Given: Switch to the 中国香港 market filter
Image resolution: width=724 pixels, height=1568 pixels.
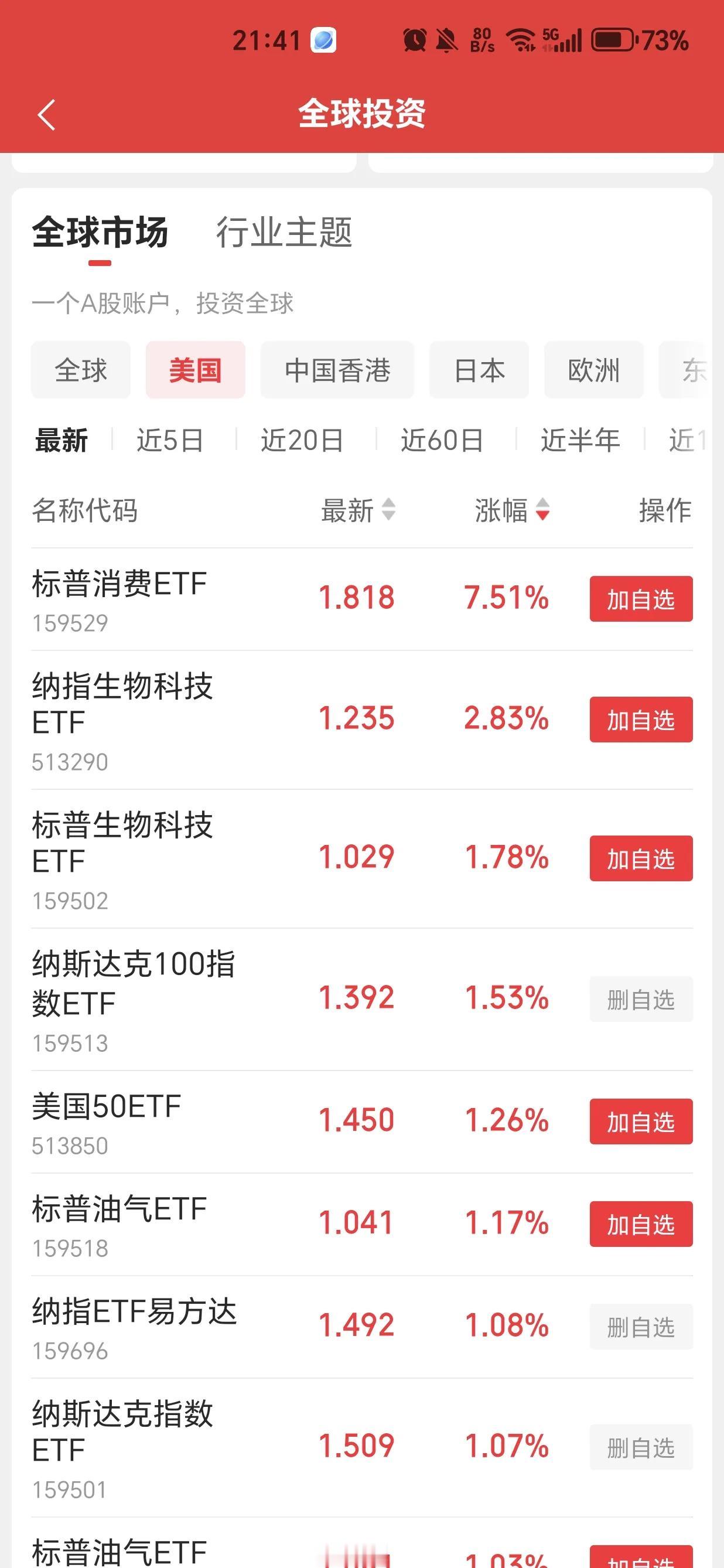Looking at the screenshot, I should [x=337, y=370].
